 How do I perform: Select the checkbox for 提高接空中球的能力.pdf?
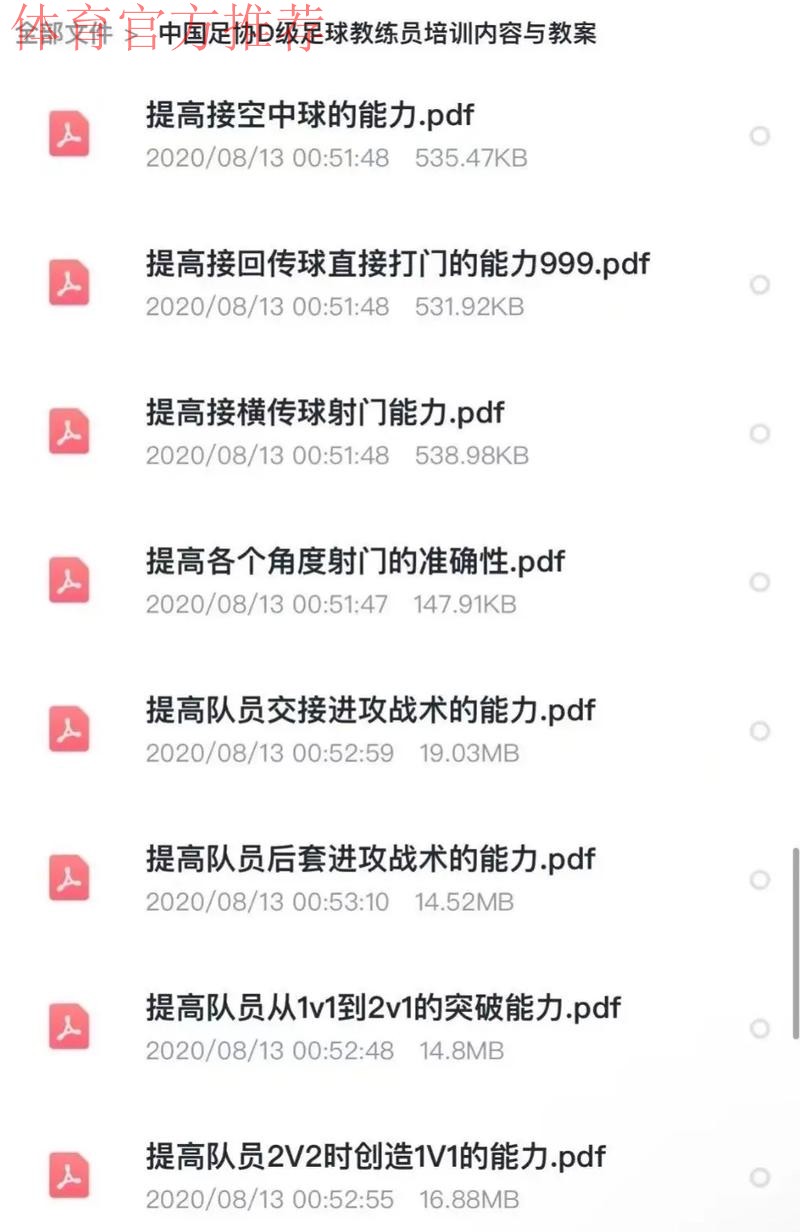click(x=758, y=134)
